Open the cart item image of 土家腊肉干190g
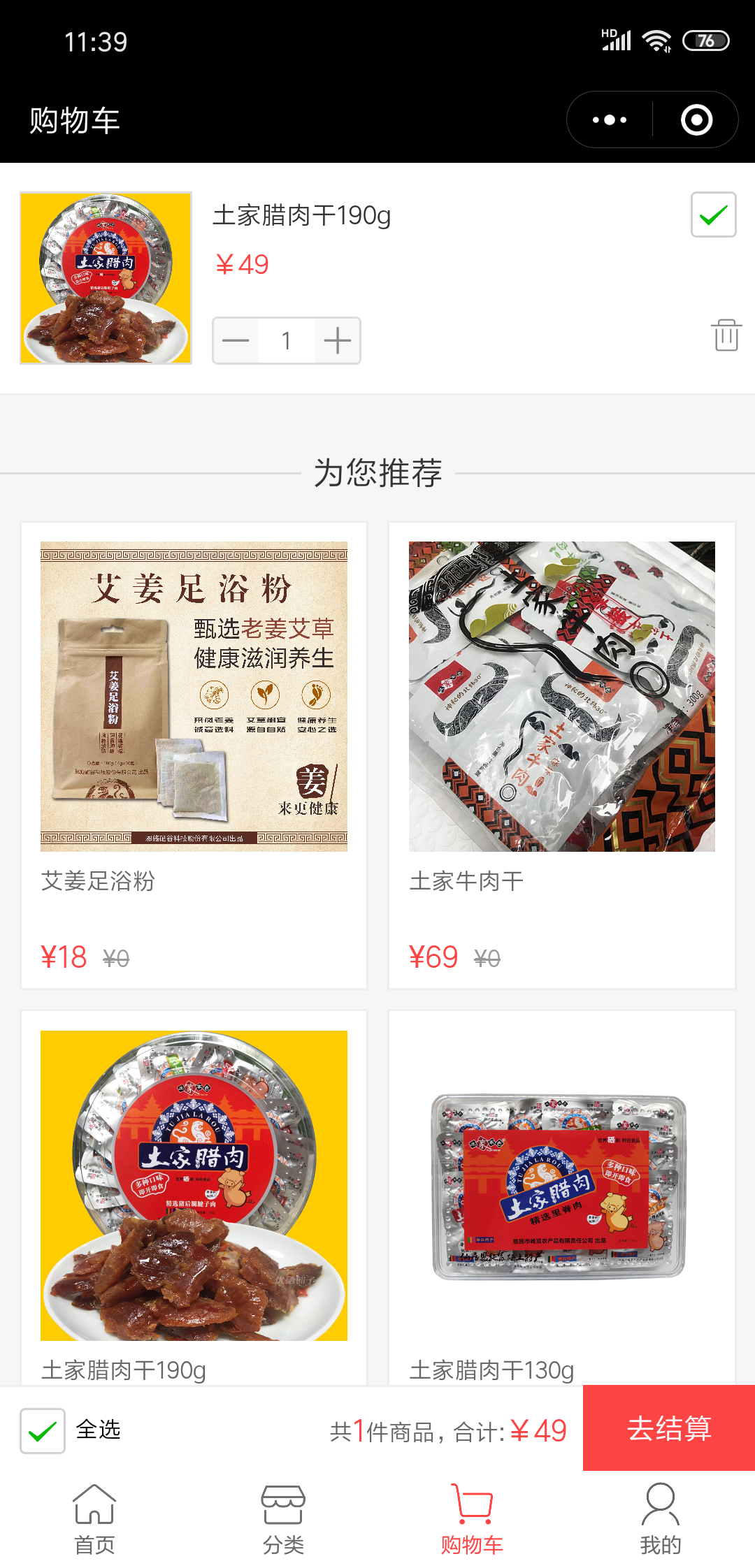This screenshot has height=1568, width=755. tap(106, 278)
